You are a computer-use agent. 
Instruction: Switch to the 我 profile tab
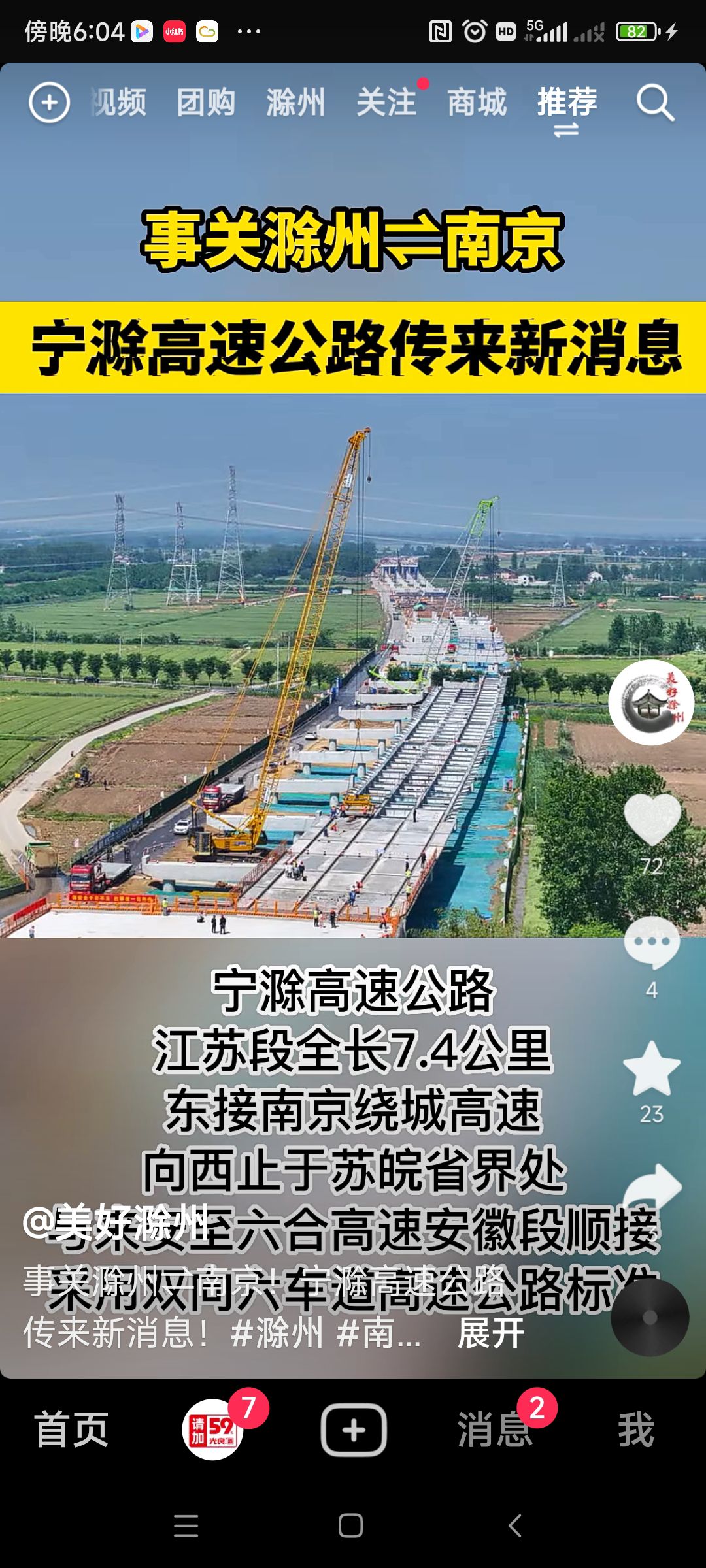(635, 1429)
